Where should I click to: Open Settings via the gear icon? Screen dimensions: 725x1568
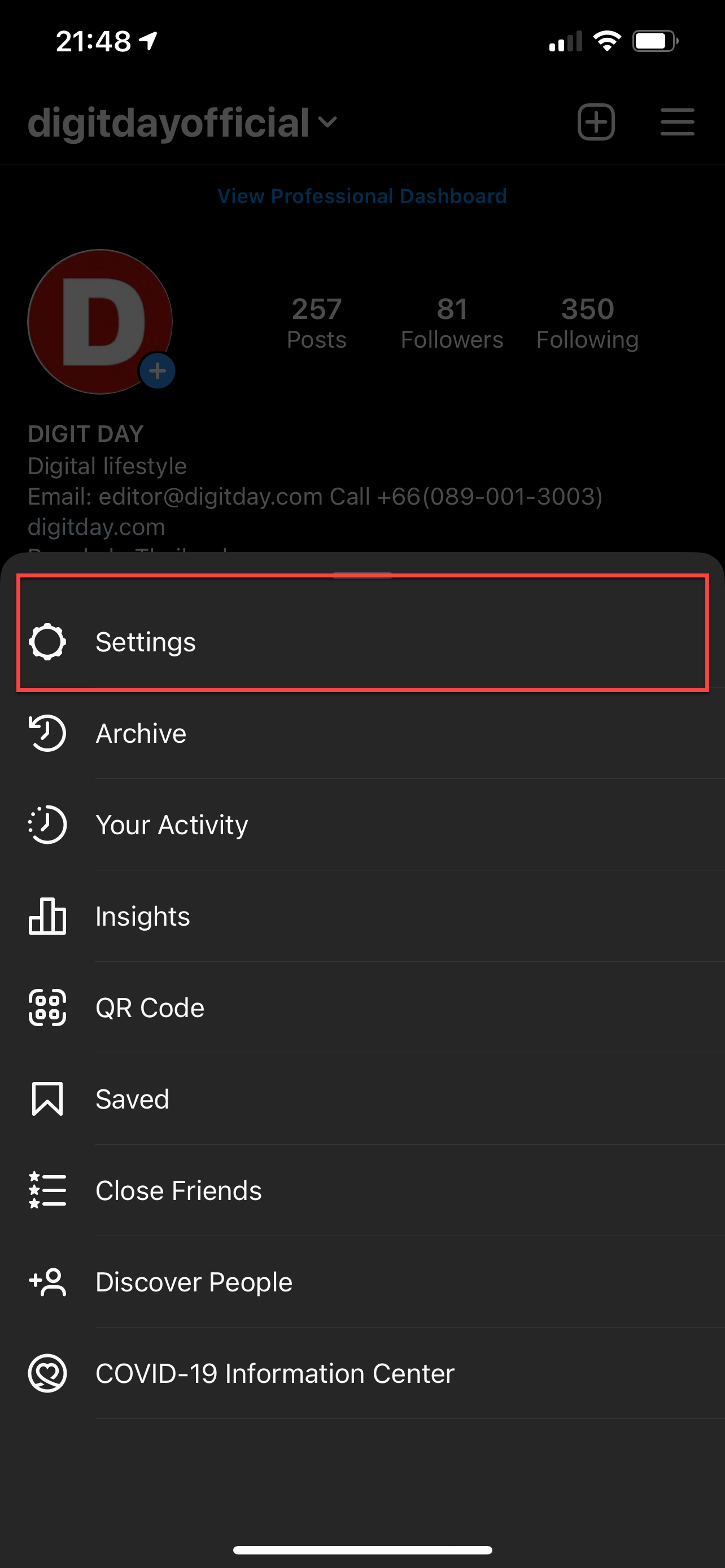click(47, 641)
